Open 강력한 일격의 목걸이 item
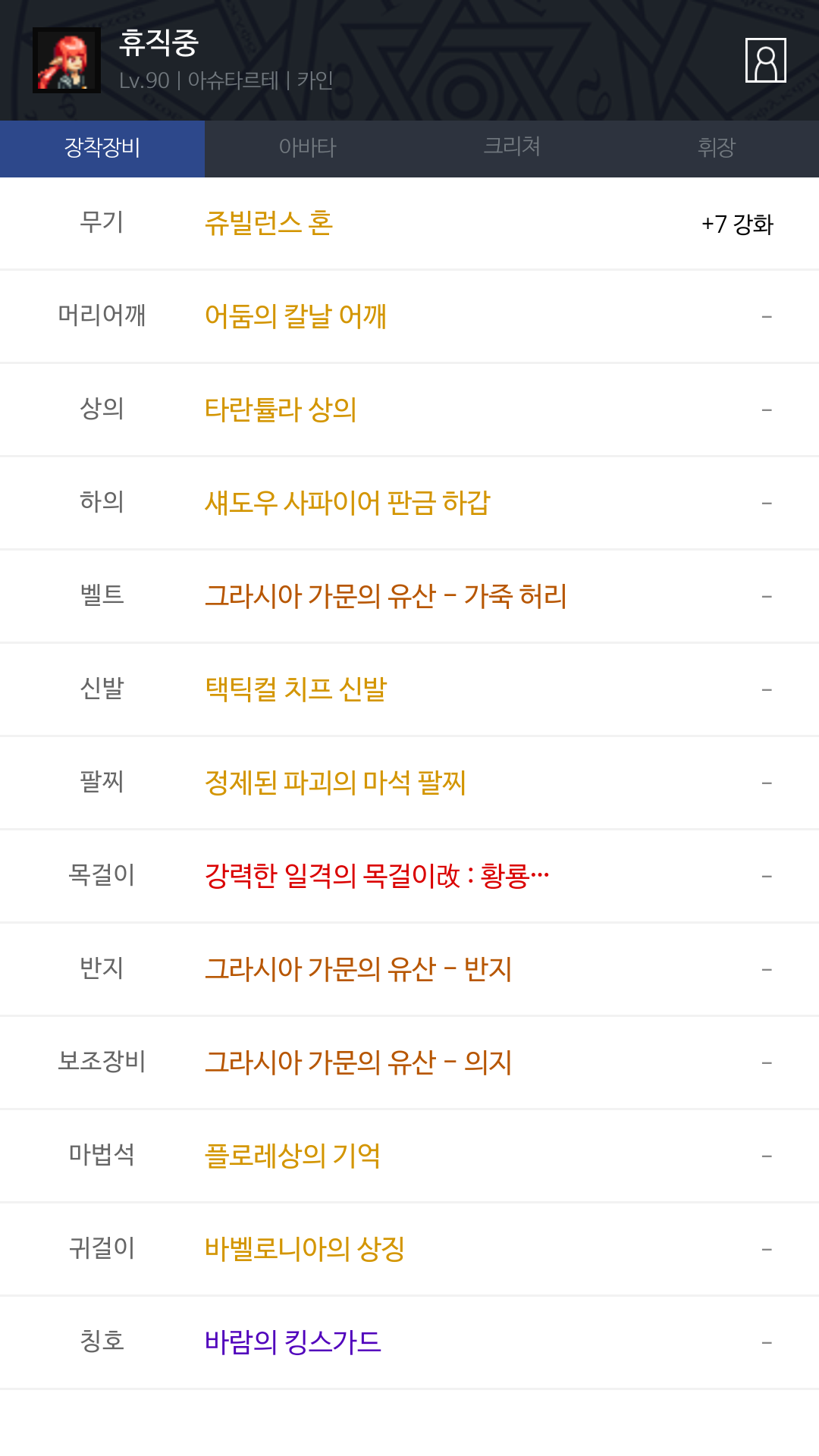This screenshot has height=1456, width=819. click(377, 876)
